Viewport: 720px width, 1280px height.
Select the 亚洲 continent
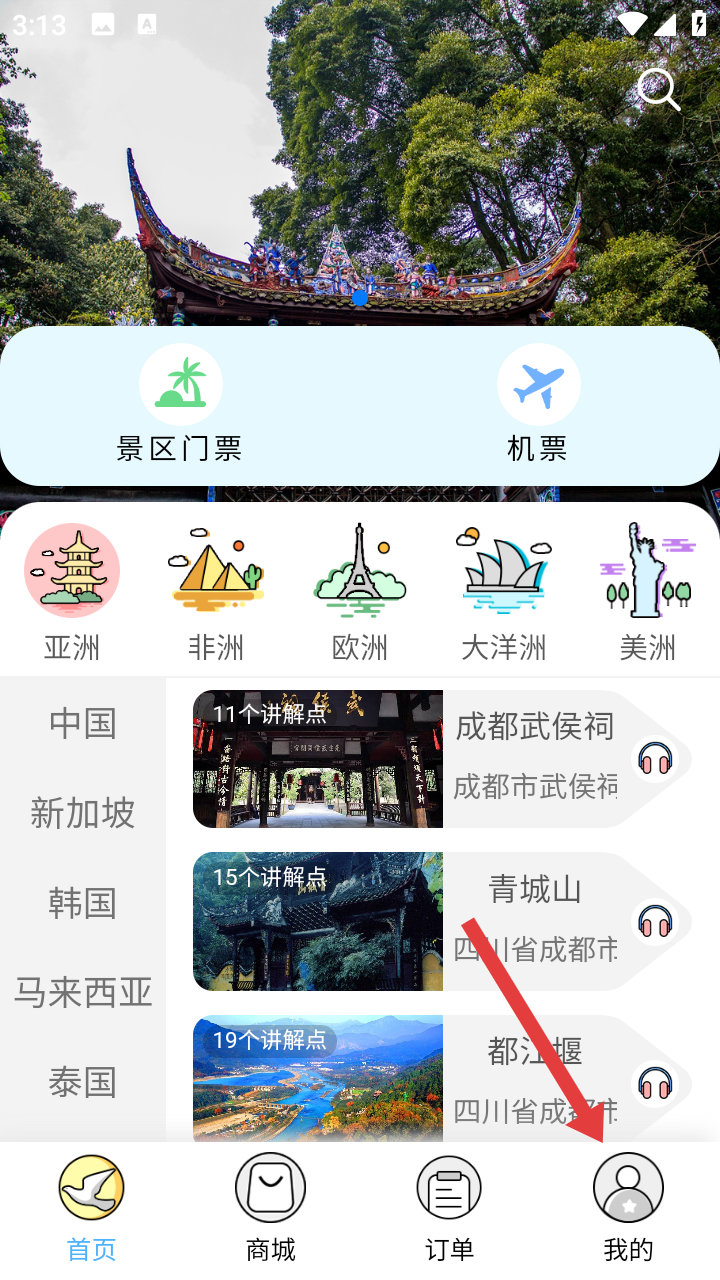pos(72,592)
